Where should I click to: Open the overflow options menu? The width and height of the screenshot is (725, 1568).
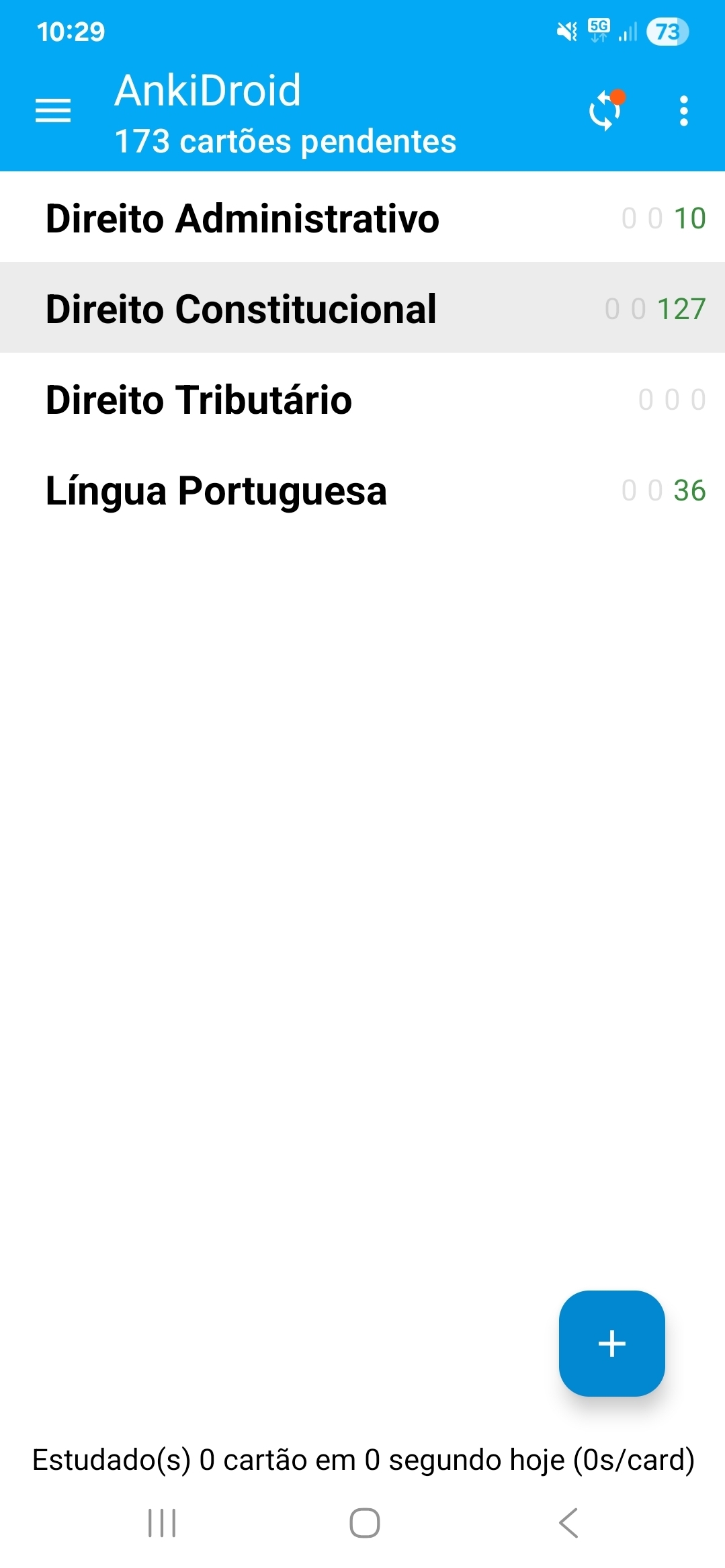click(x=683, y=111)
